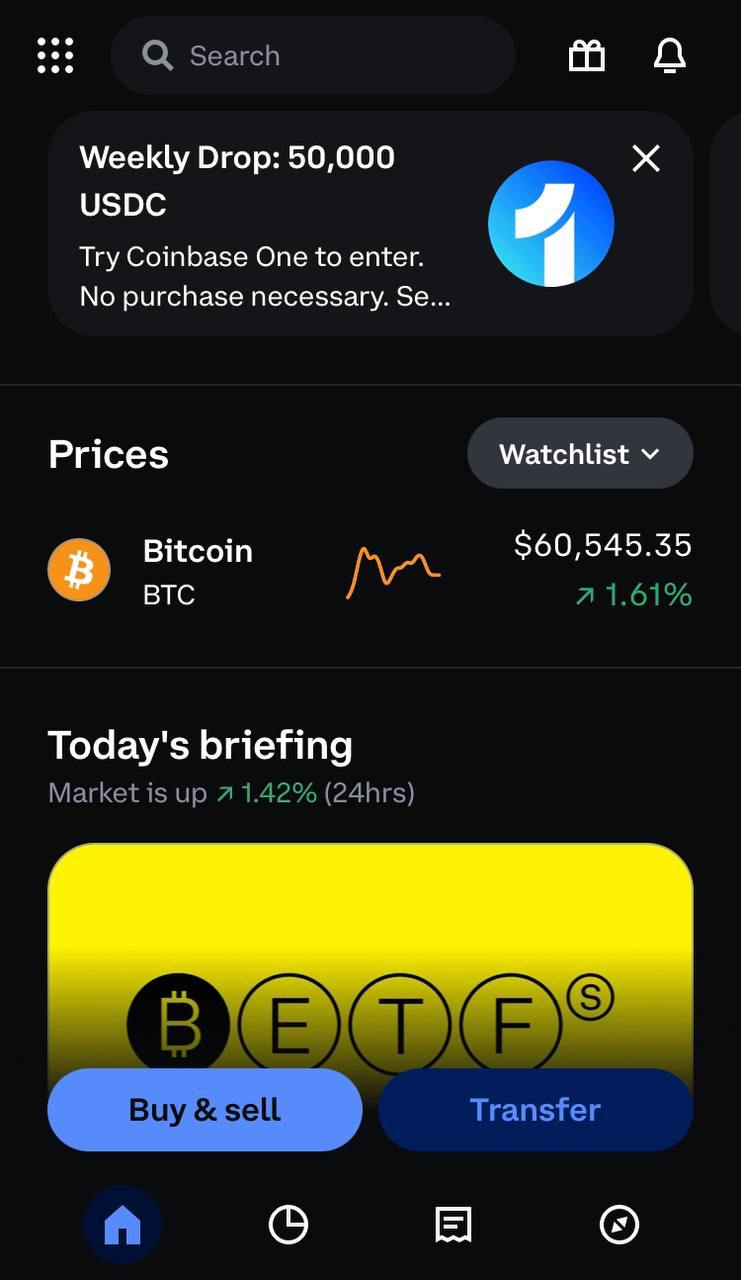Screen dimensions: 741x1280
Task: Tap the Search field
Action: (x=313, y=55)
